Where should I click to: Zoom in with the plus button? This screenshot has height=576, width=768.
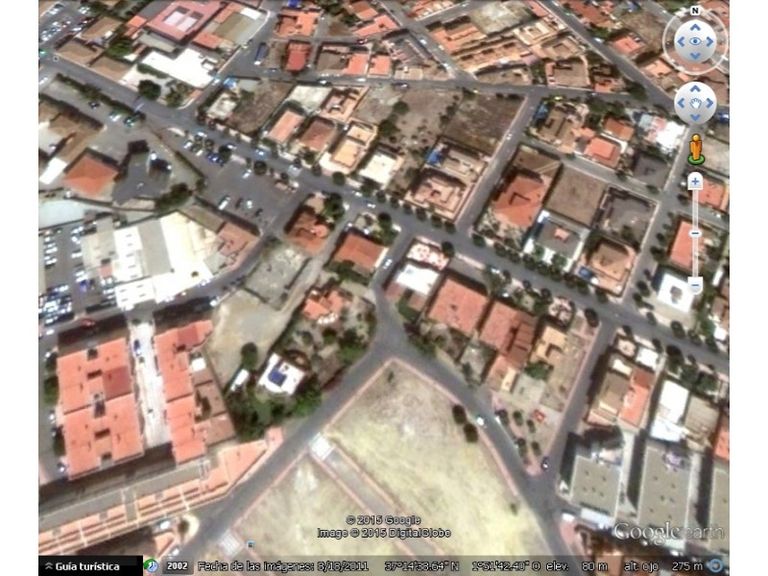695,182
